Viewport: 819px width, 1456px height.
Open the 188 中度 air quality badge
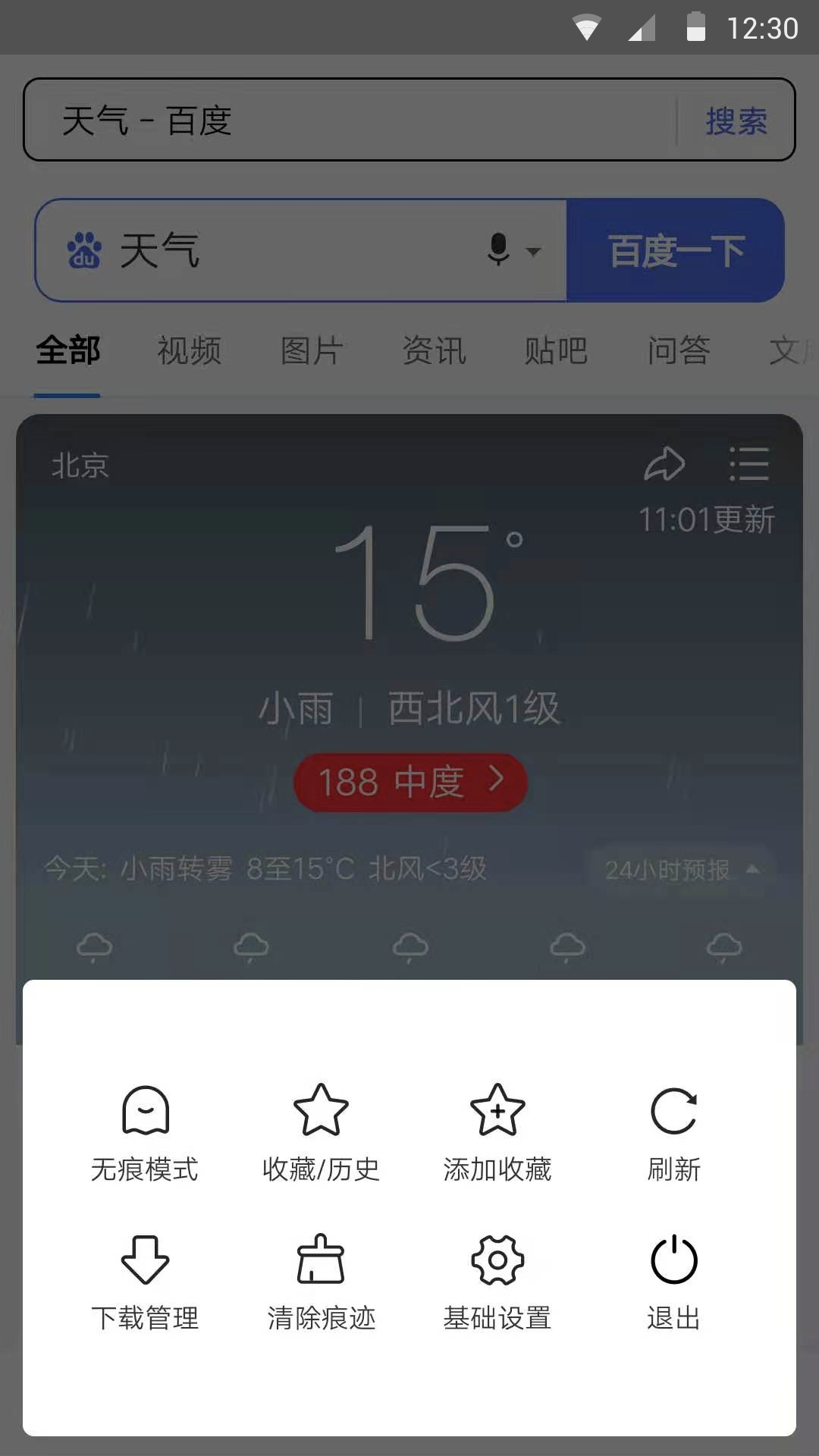(410, 782)
